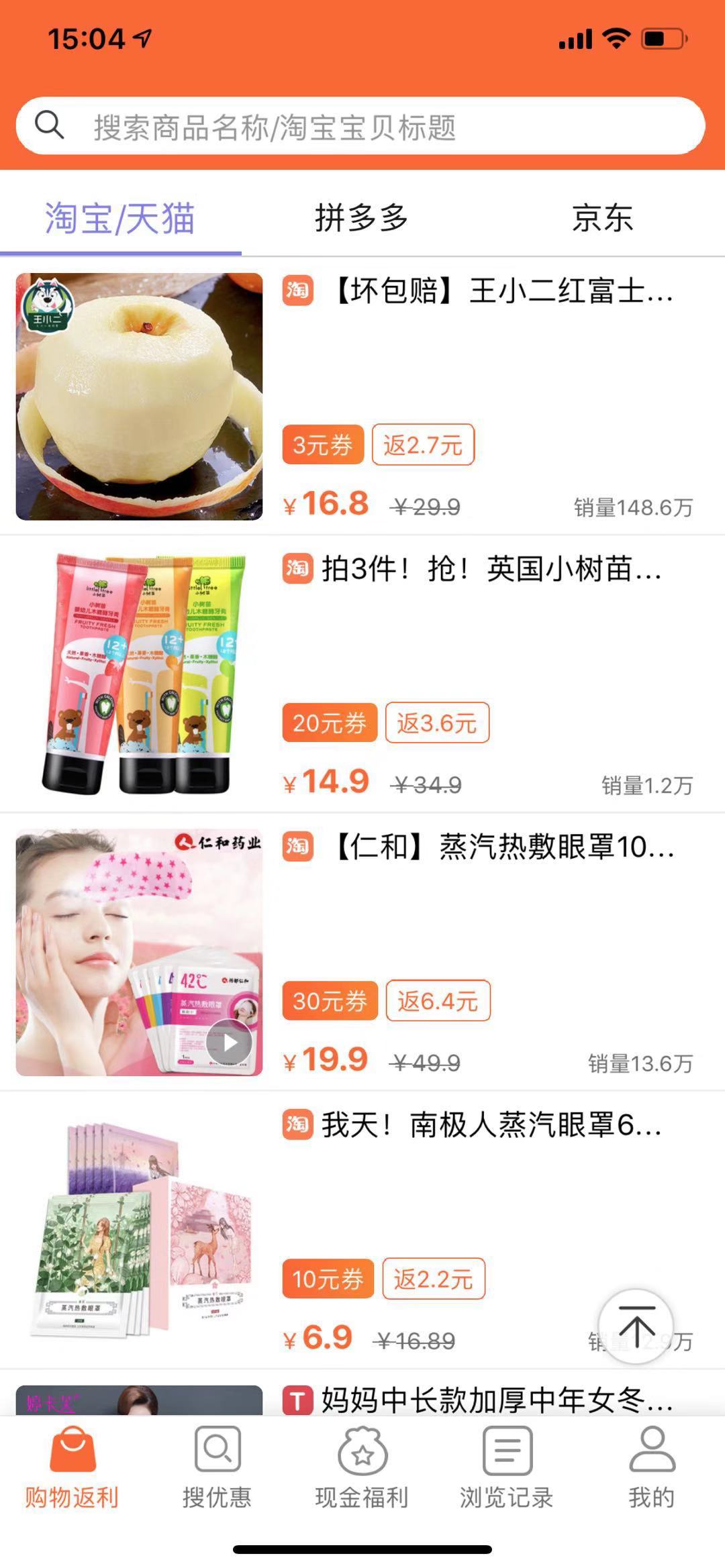Open 浏览记录 browsing history
The image size is (725, 1568).
tap(507, 1468)
